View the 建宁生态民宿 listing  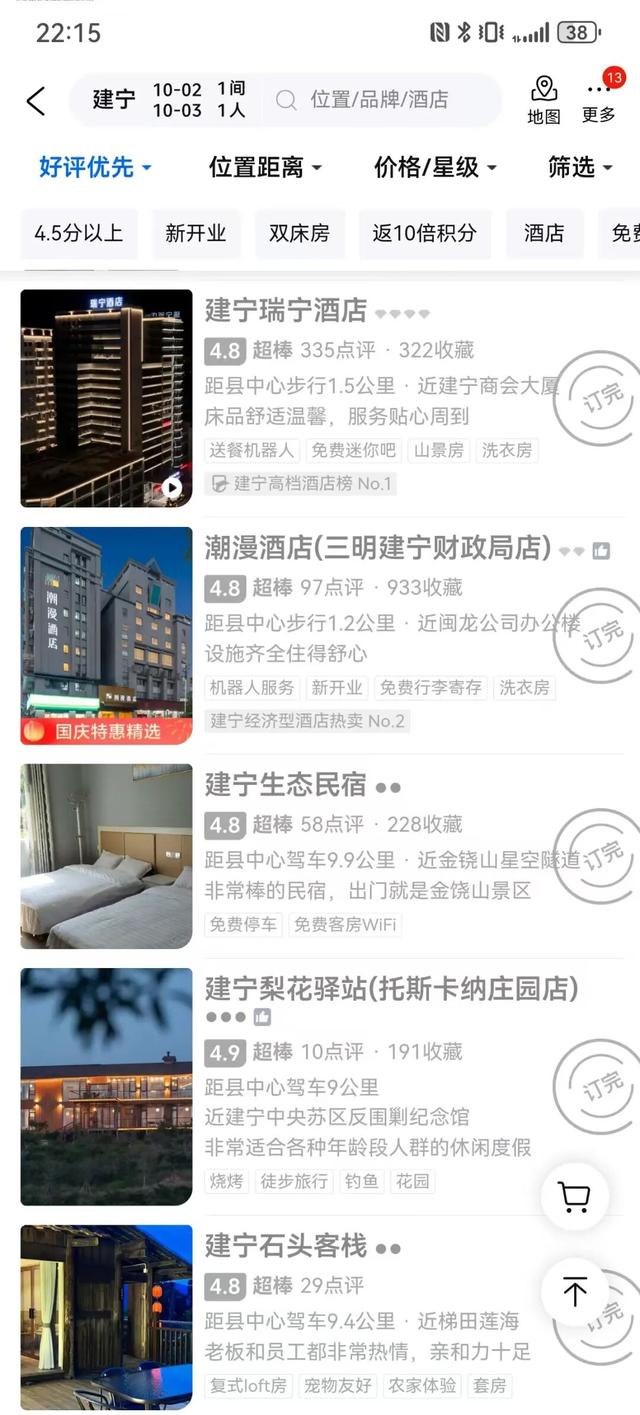pyautogui.click(x=286, y=785)
